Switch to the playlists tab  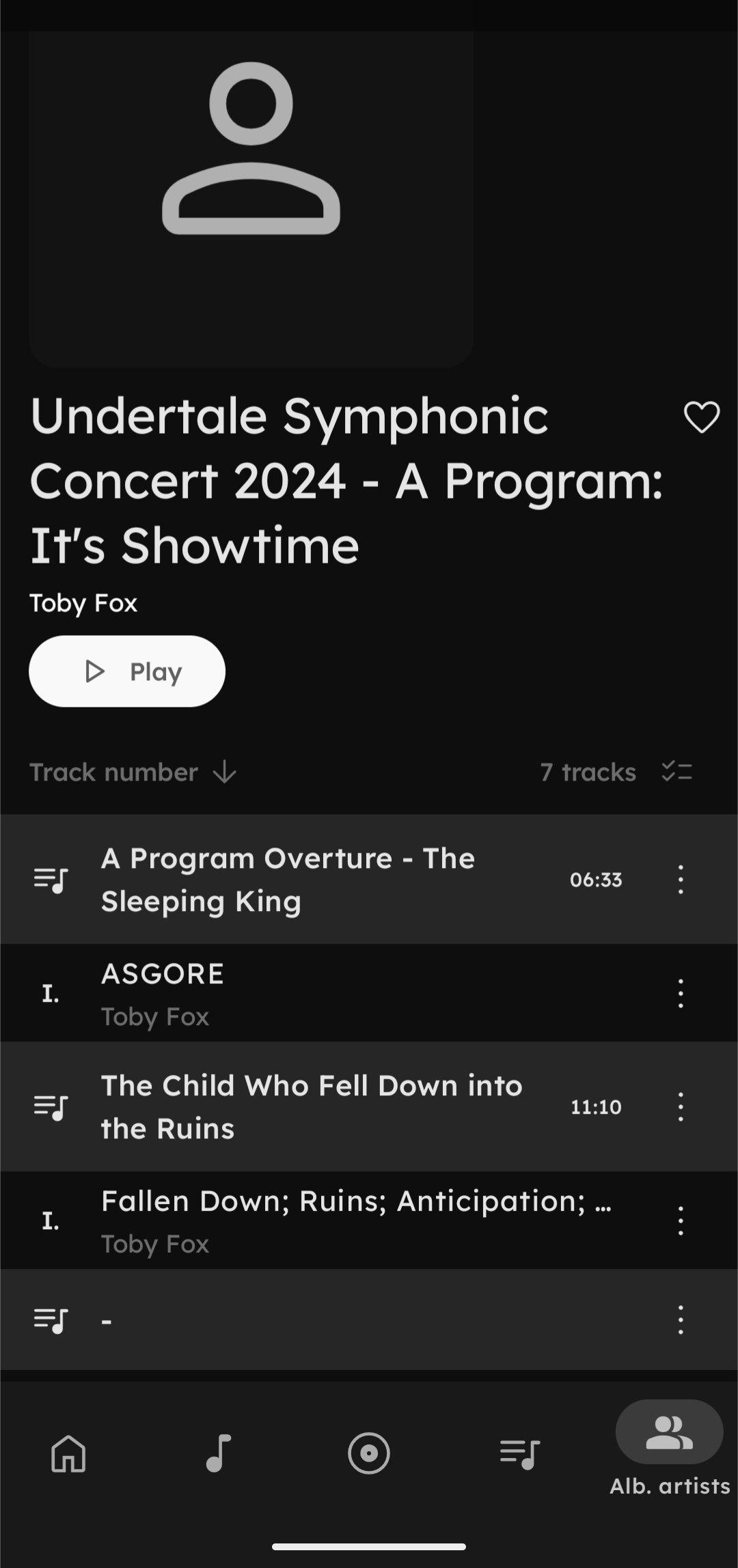pos(519,1453)
